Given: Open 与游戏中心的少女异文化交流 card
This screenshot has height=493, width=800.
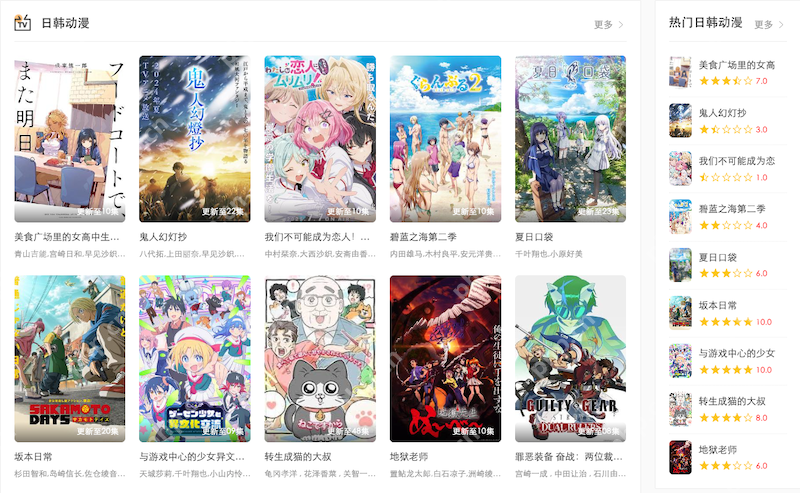Looking at the screenshot, I should pos(194,358).
